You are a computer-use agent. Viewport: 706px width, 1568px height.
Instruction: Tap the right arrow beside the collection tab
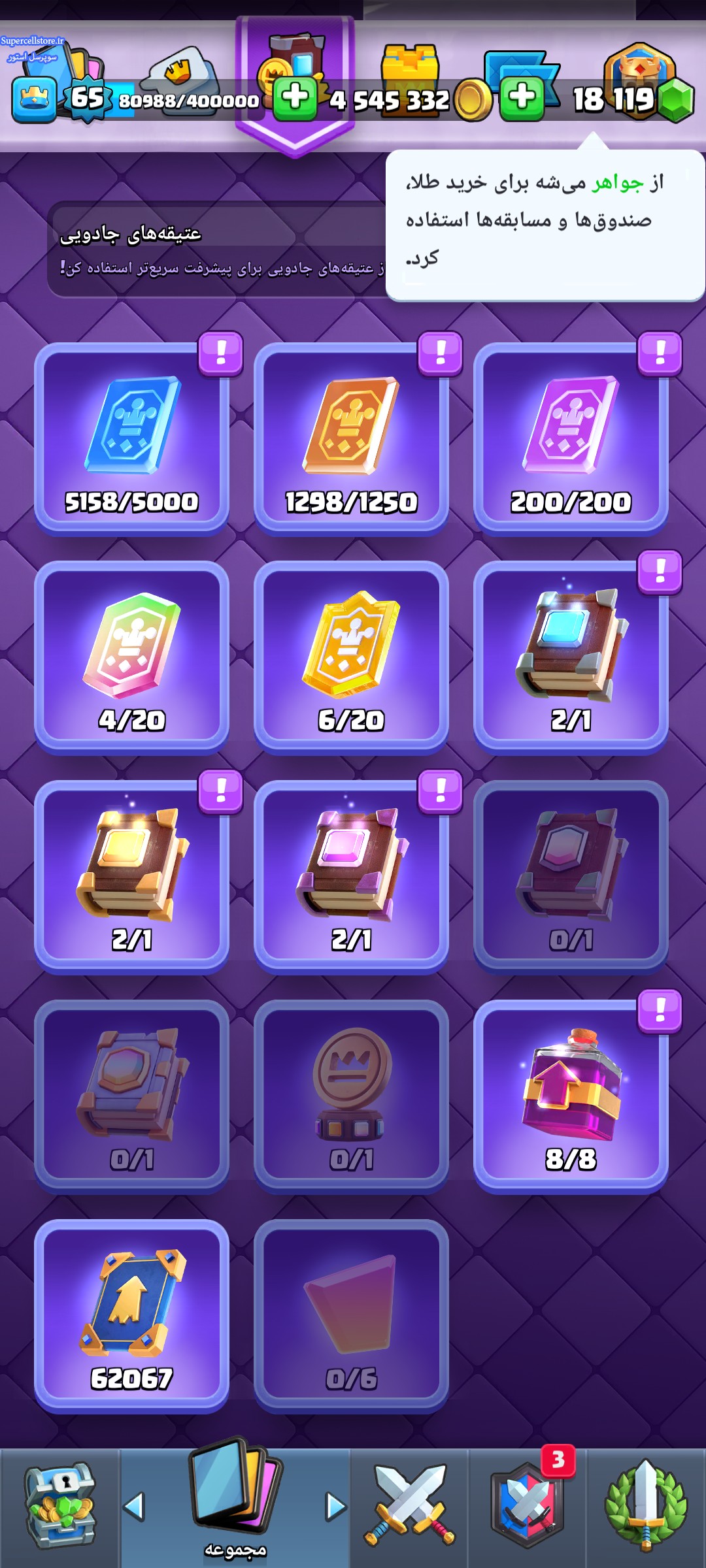pos(336,1507)
